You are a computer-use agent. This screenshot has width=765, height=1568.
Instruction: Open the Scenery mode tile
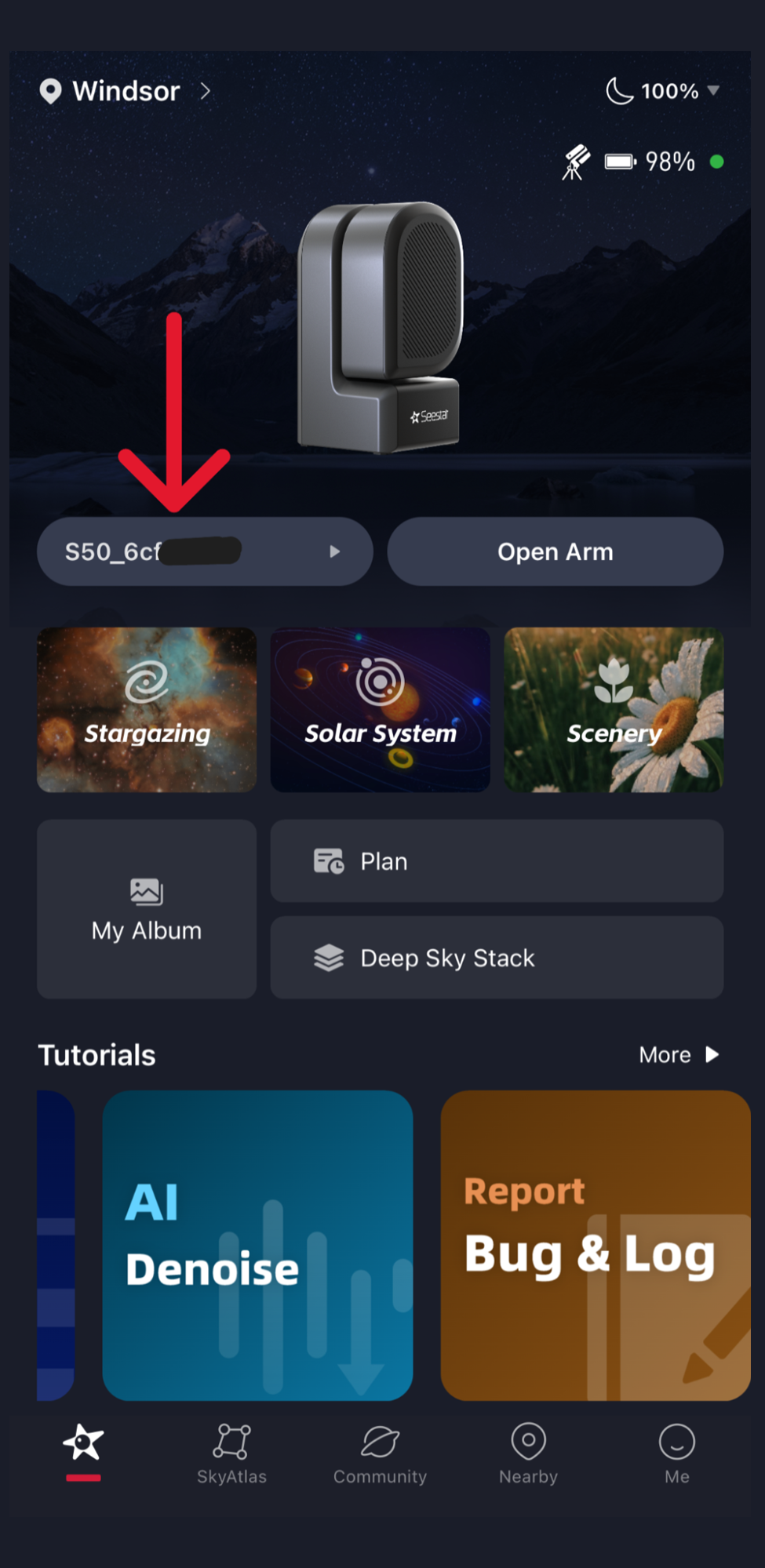pyautogui.click(x=614, y=710)
